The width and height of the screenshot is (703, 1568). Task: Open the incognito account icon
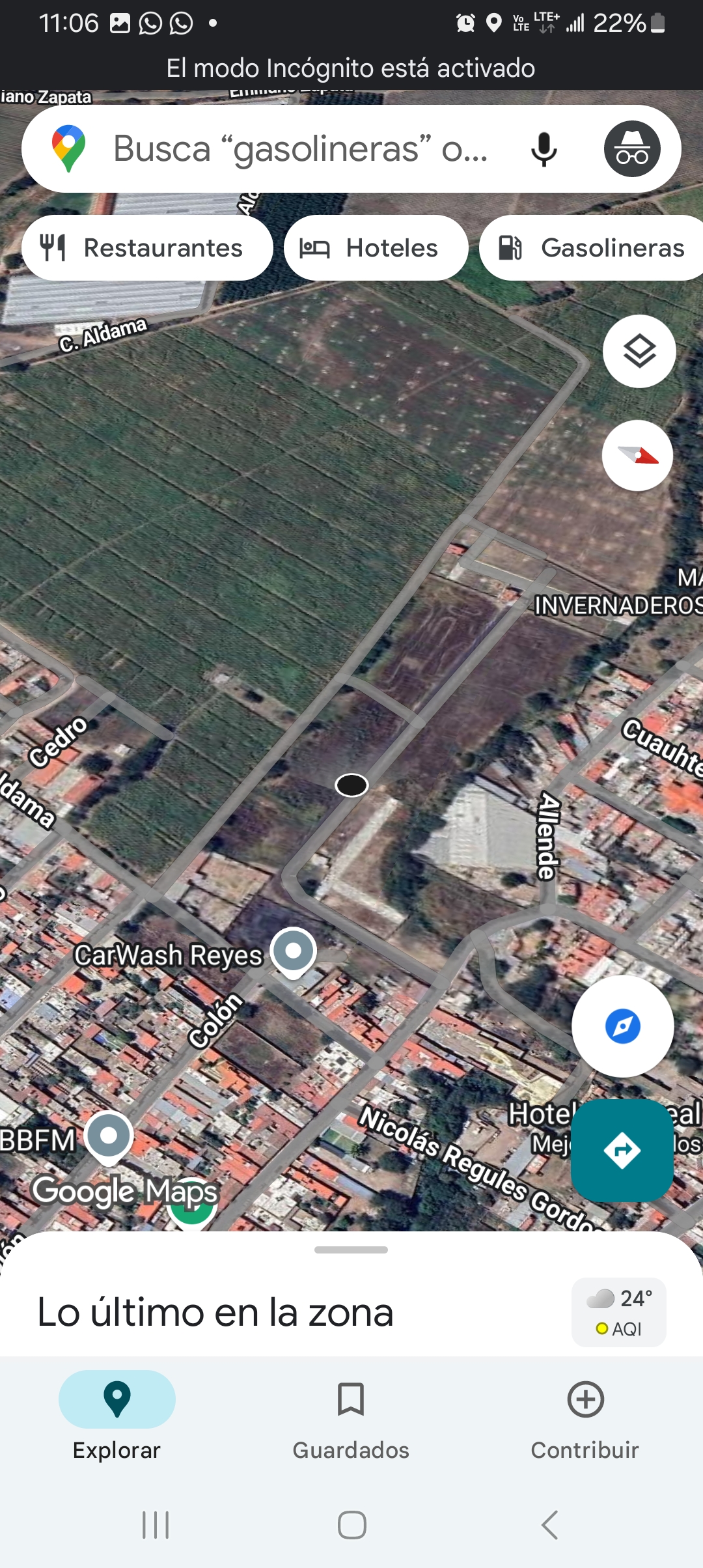click(x=631, y=149)
